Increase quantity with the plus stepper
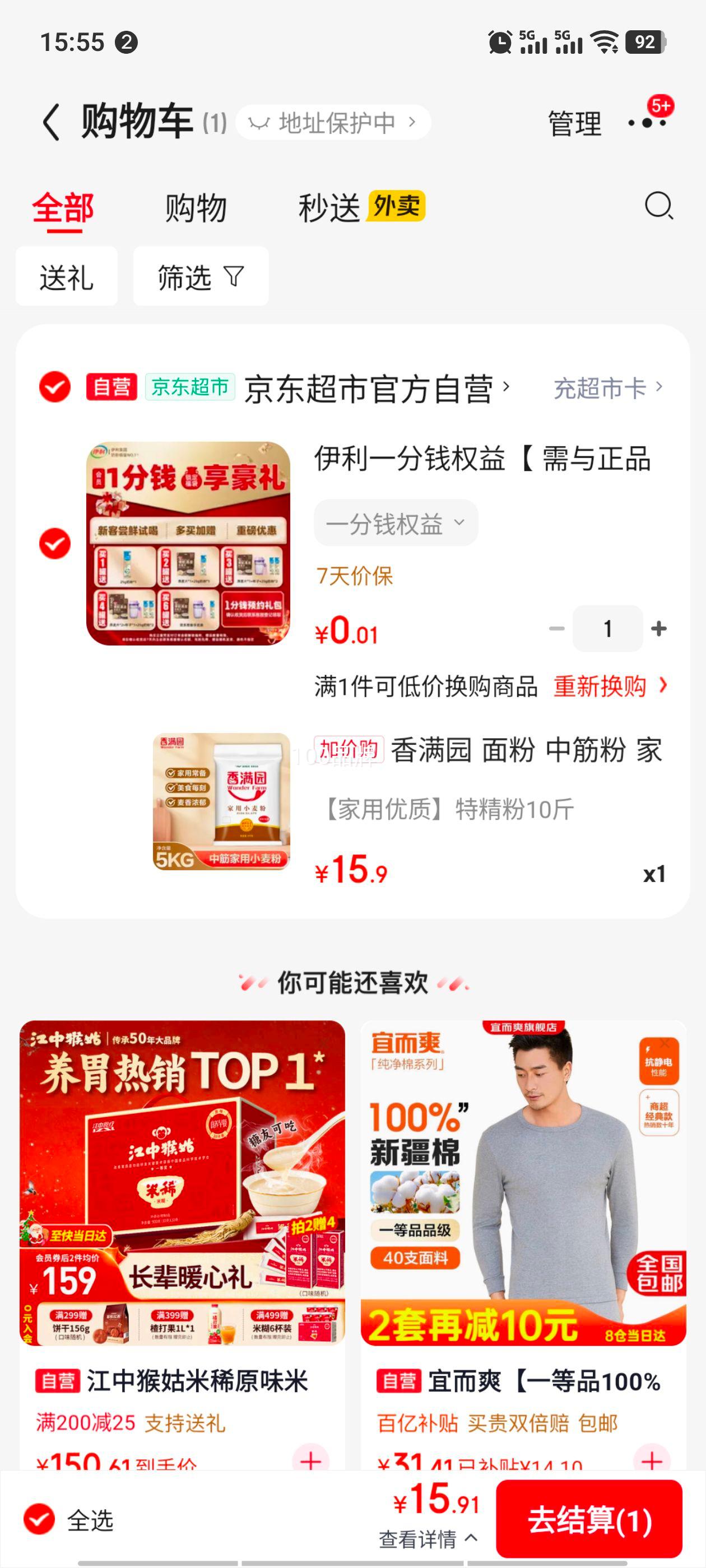Screen dimensions: 706x1568 click(x=657, y=629)
